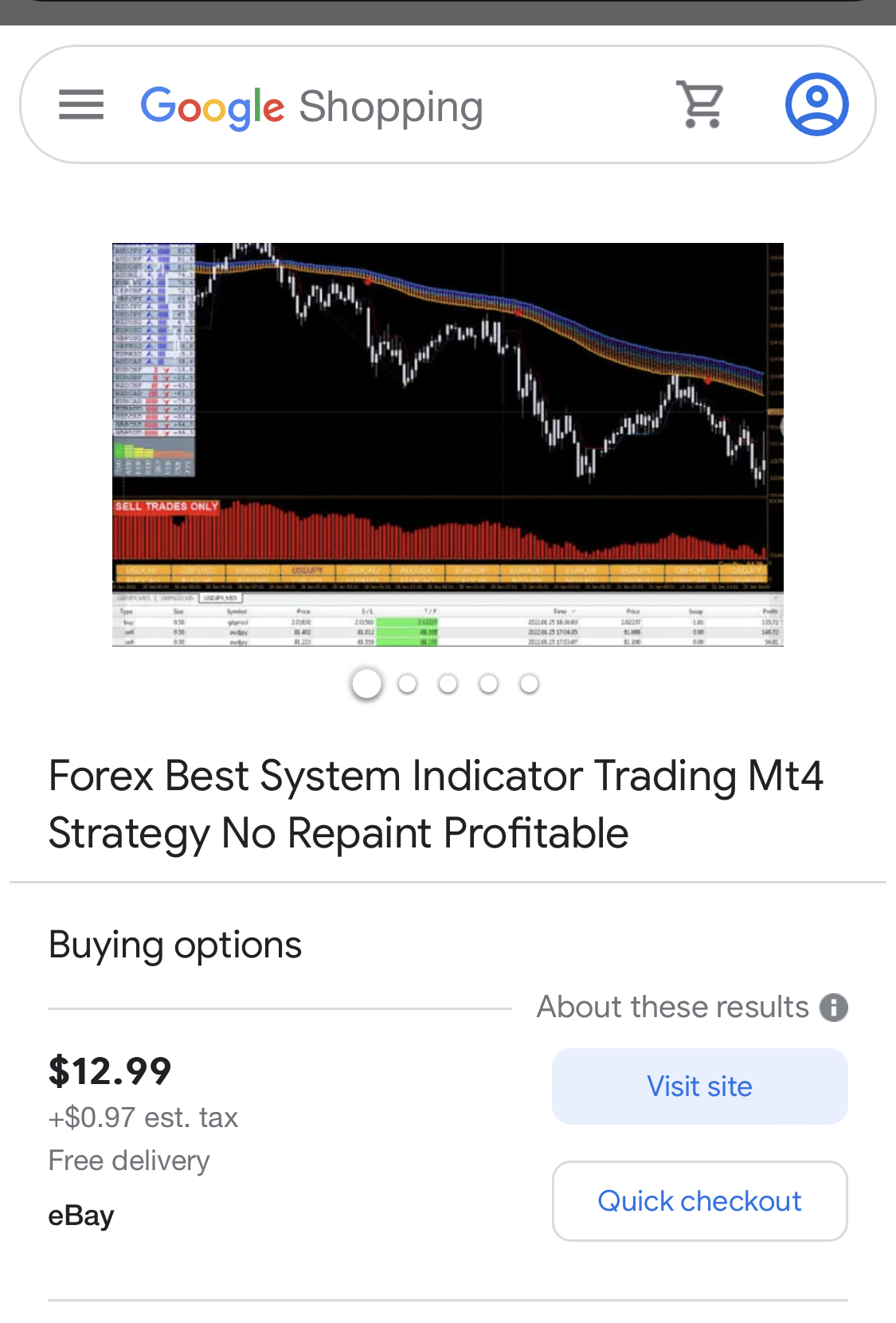Open the product chart image
Image resolution: width=896 pixels, height=1323 pixels.
point(448,444)
